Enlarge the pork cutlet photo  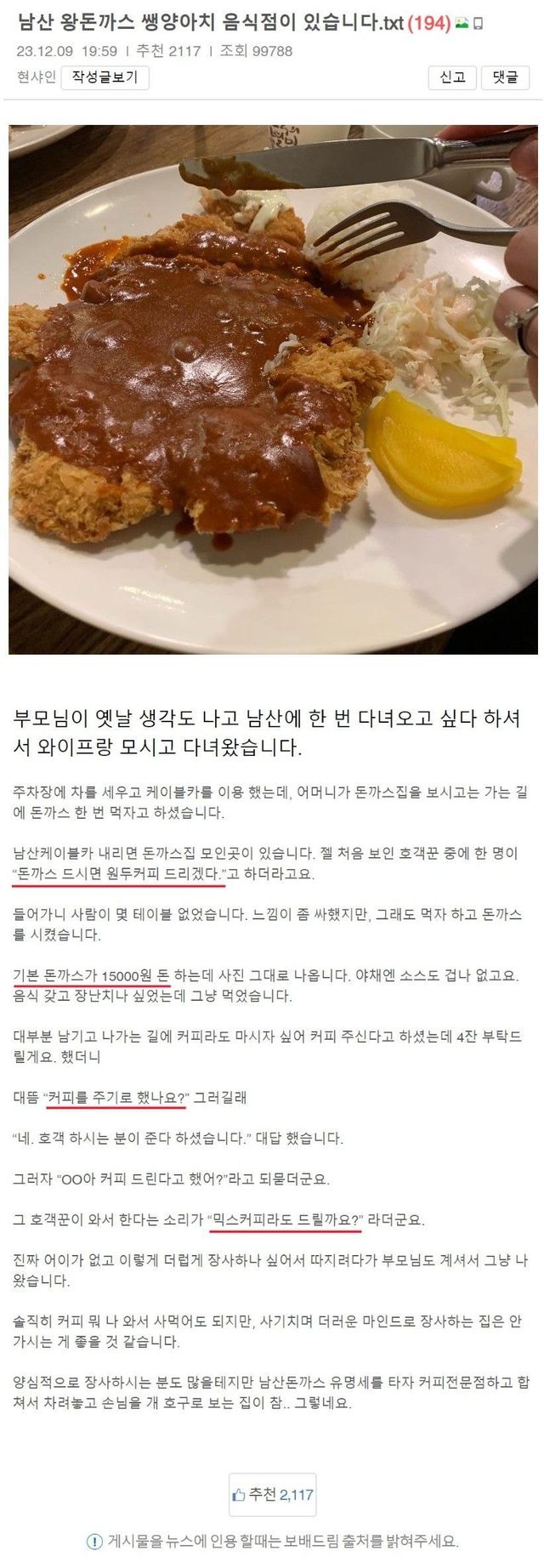(x=273, y=389)
